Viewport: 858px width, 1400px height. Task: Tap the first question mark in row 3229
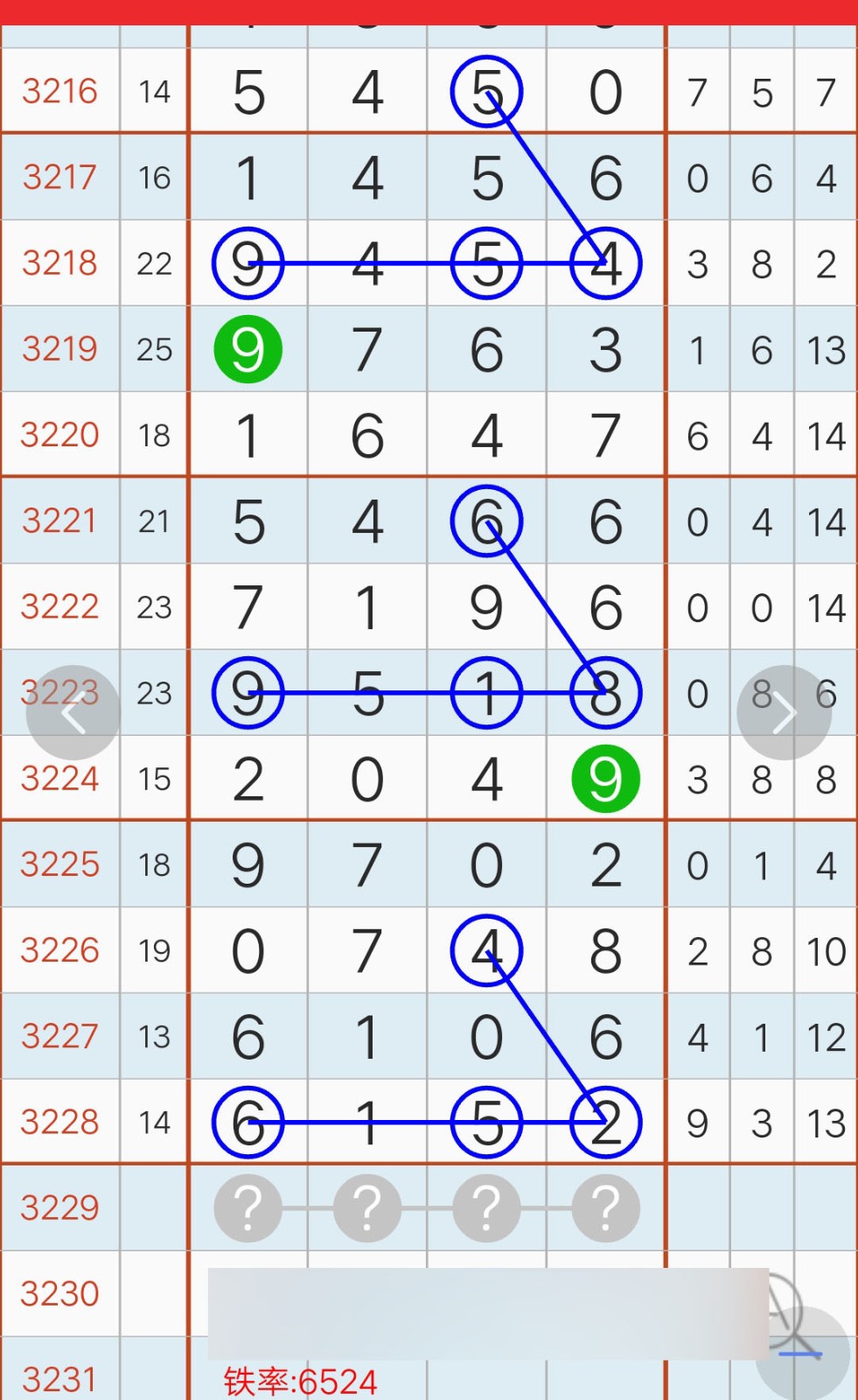[x=248, y=1208]
